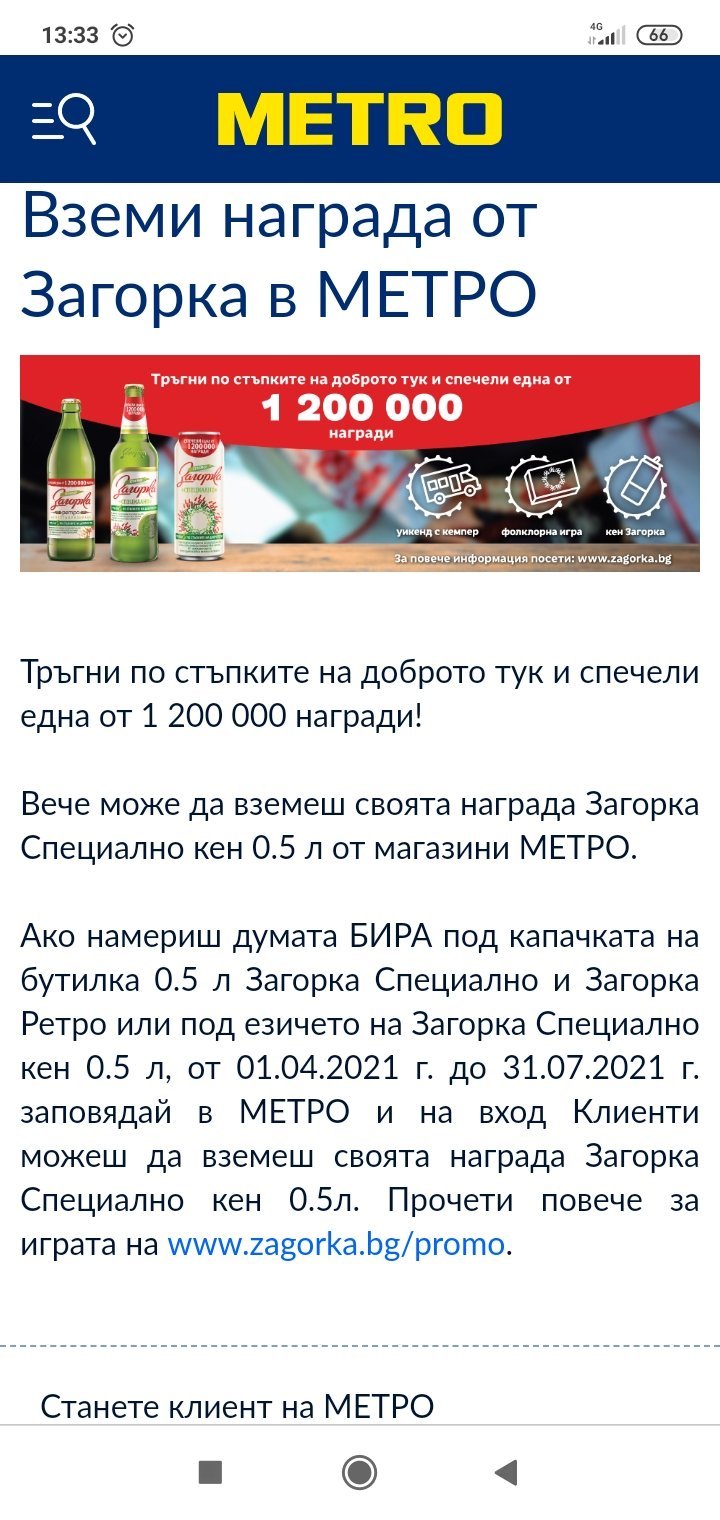
Task: Open the Zagorka promo banner image
Action: (x=360, y=463)
